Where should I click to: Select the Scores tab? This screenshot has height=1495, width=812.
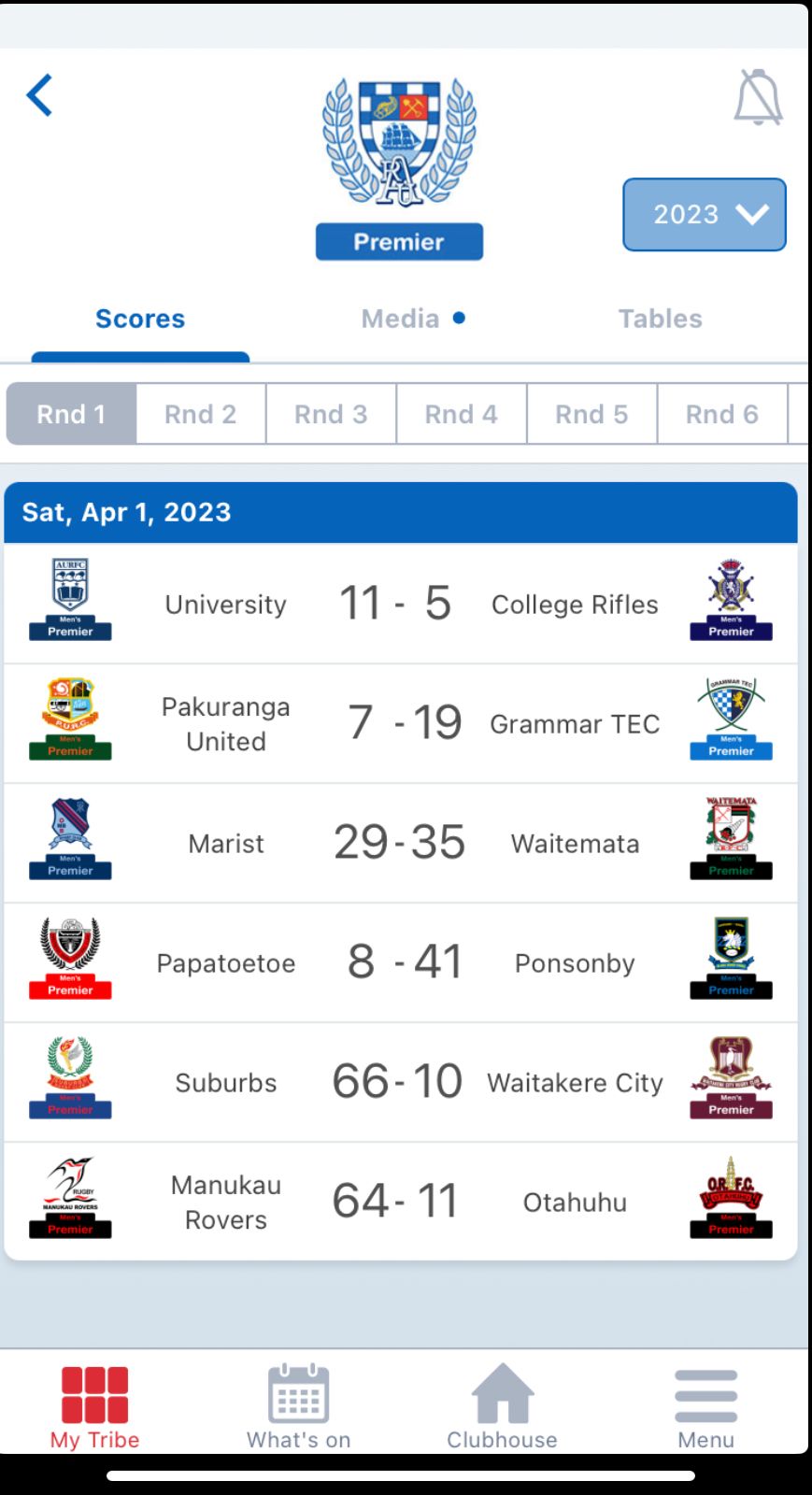pos(140,319)
